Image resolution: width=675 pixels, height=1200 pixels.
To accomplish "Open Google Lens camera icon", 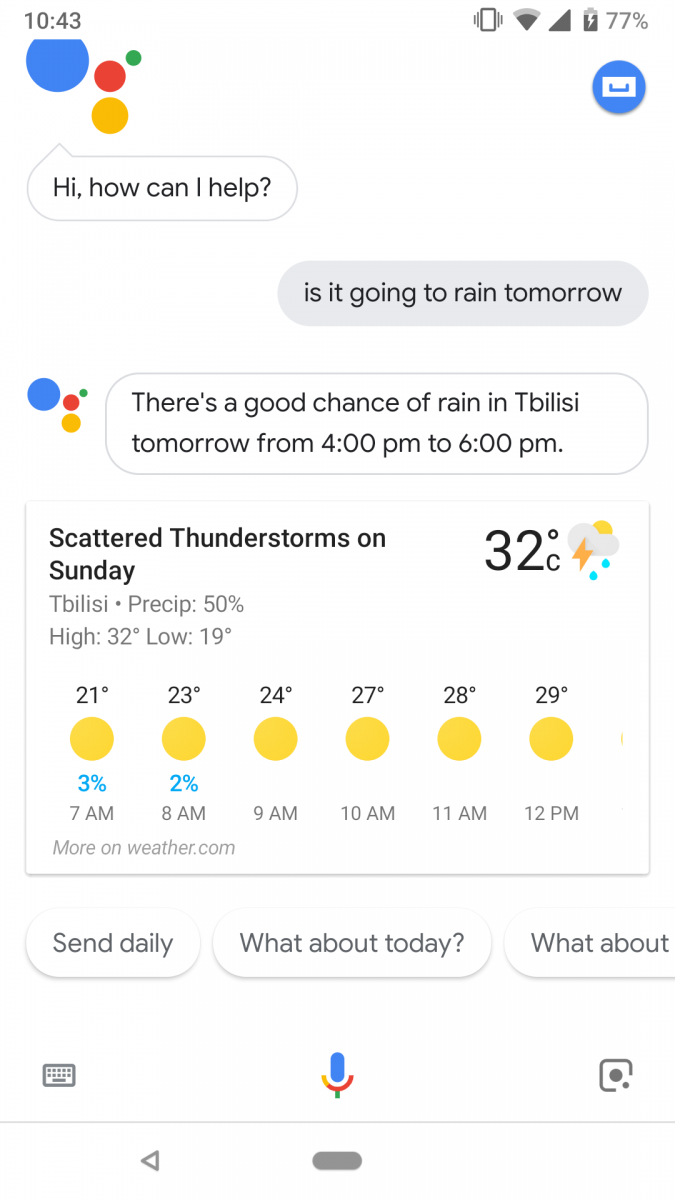I will click(x=615, y=1075).
